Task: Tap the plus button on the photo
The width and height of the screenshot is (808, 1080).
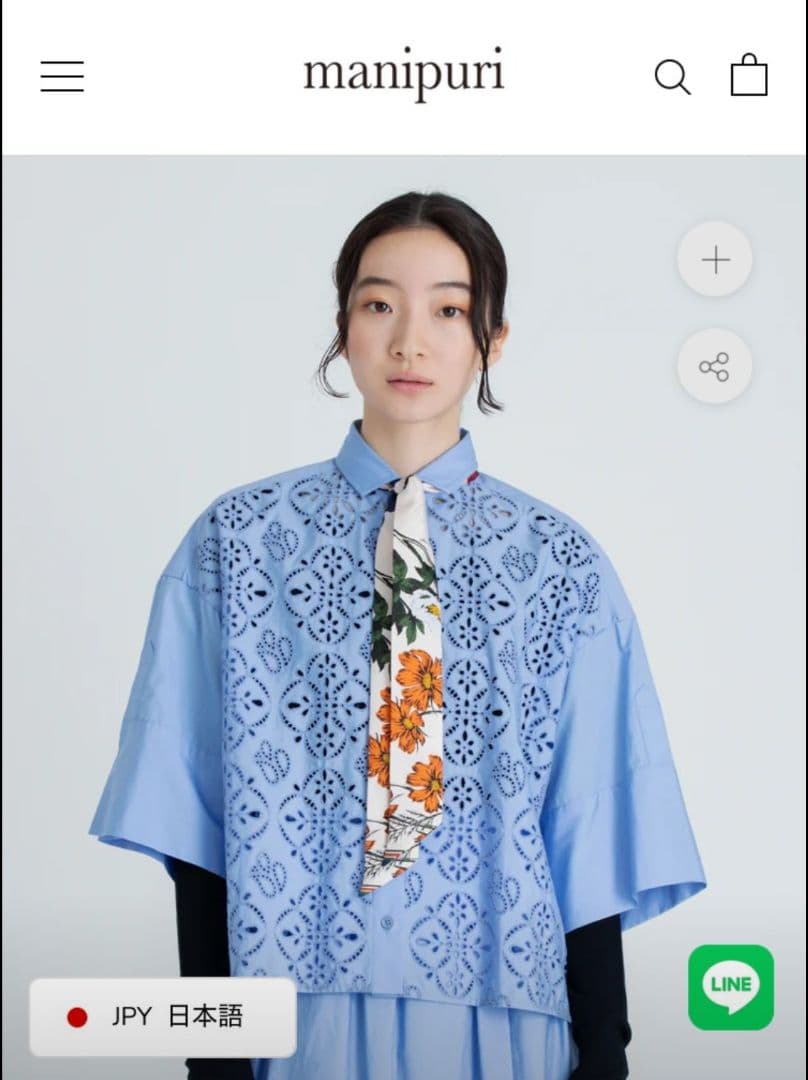Action: (x=715, y=260)
